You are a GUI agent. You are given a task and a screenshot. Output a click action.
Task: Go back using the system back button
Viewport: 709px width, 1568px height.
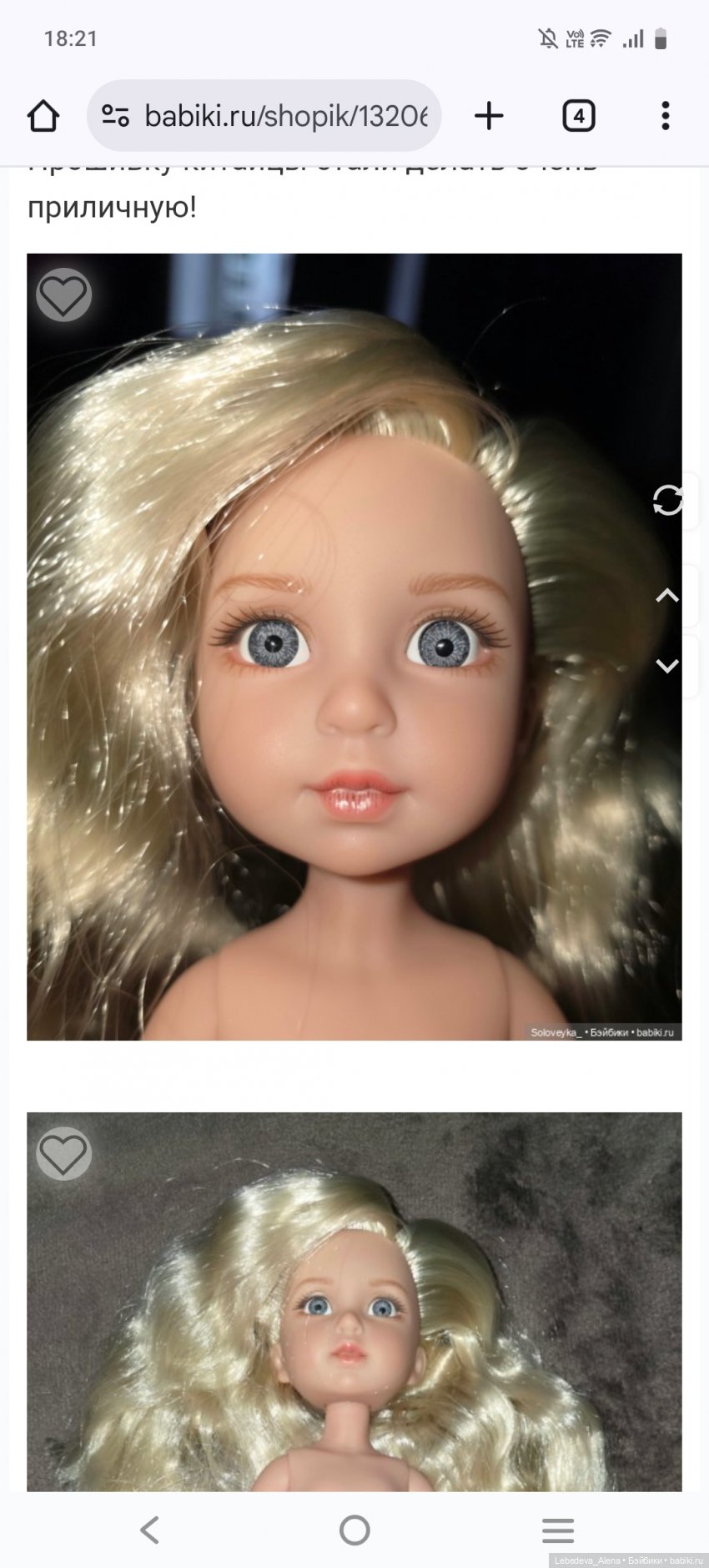click(x=149, y=1530)
